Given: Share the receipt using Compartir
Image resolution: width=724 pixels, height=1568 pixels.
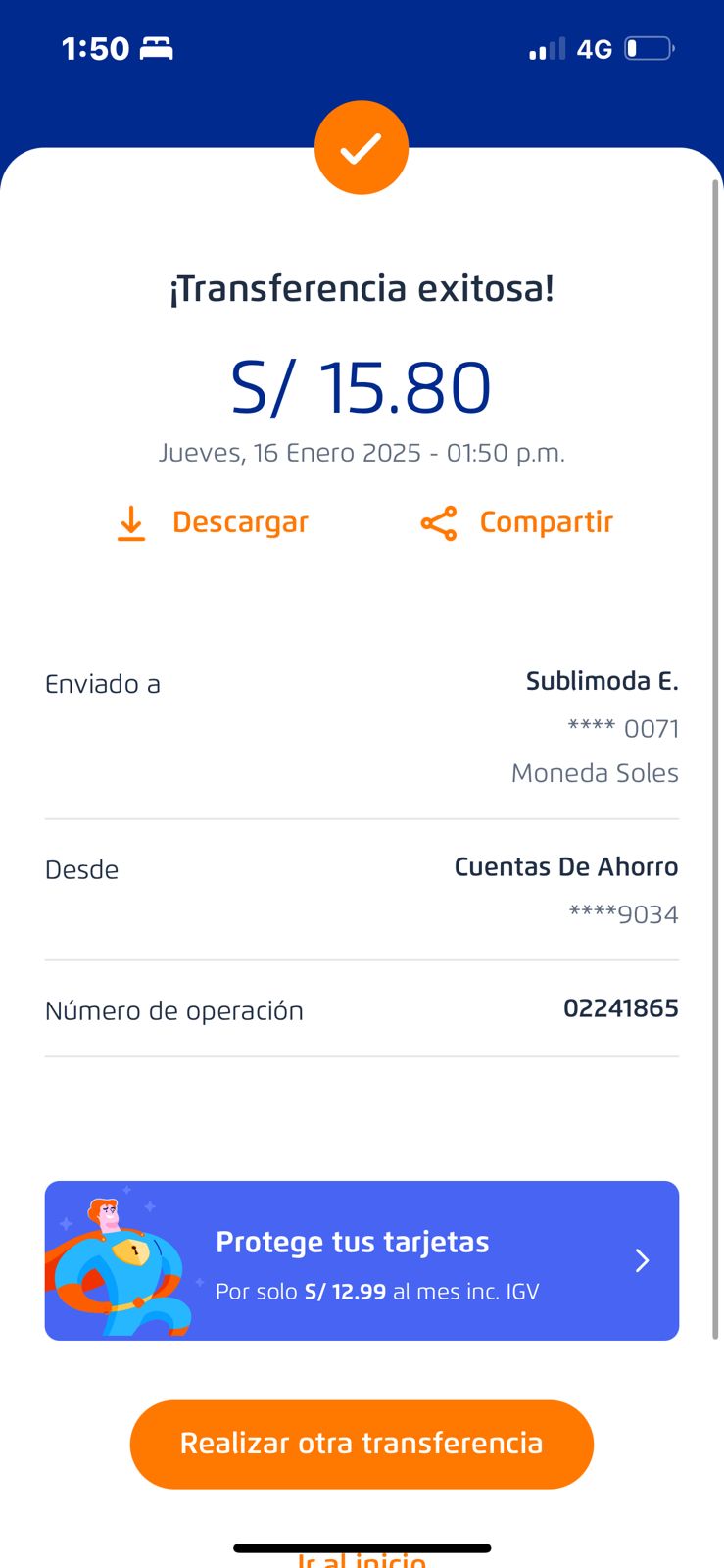Looking at the screenshot, I should (x=517, y=523).
